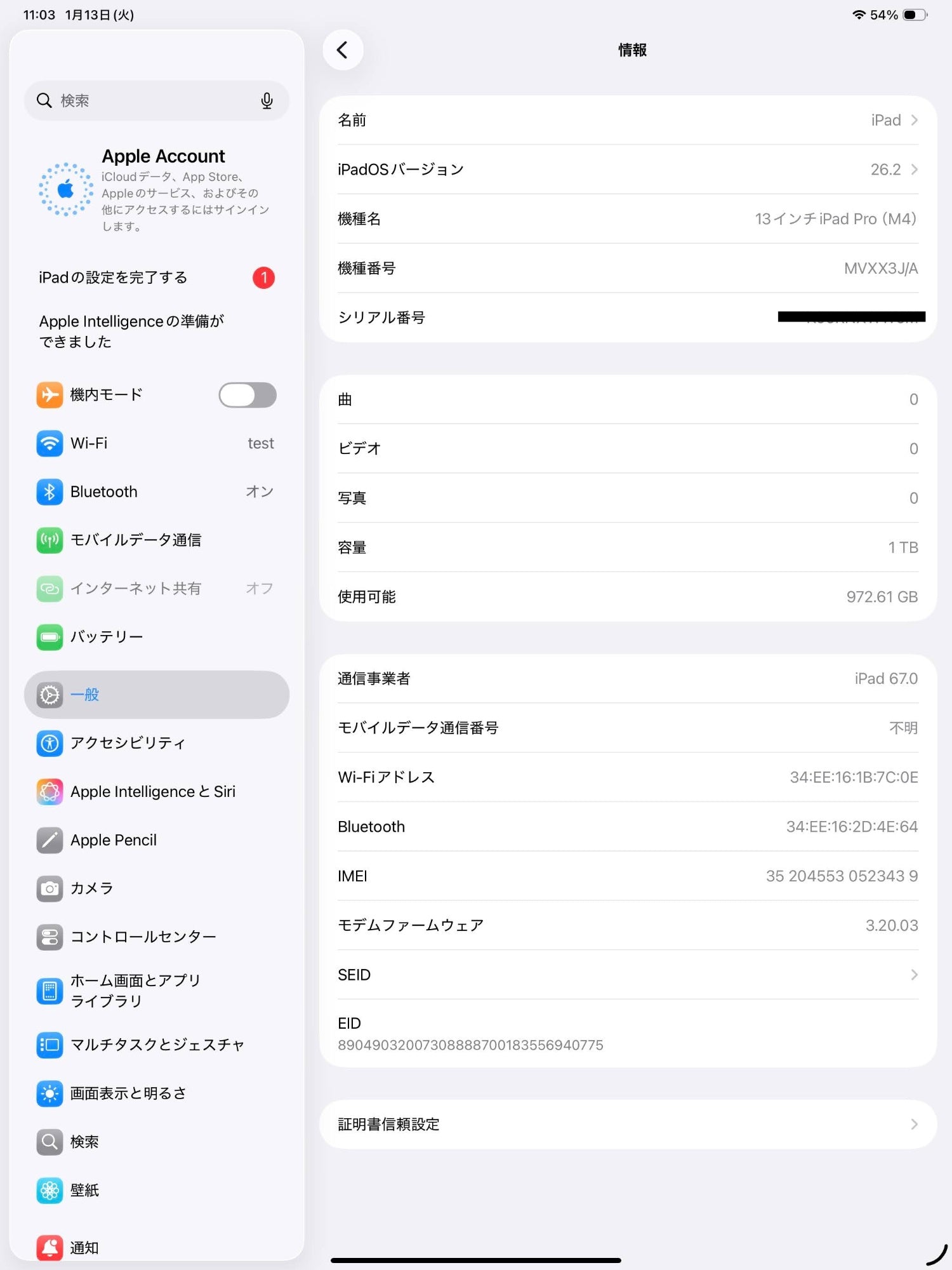The width and height of the screenshot is (952, 1270).
Task: Open 証明書信頼設定
Action: 627,1125
